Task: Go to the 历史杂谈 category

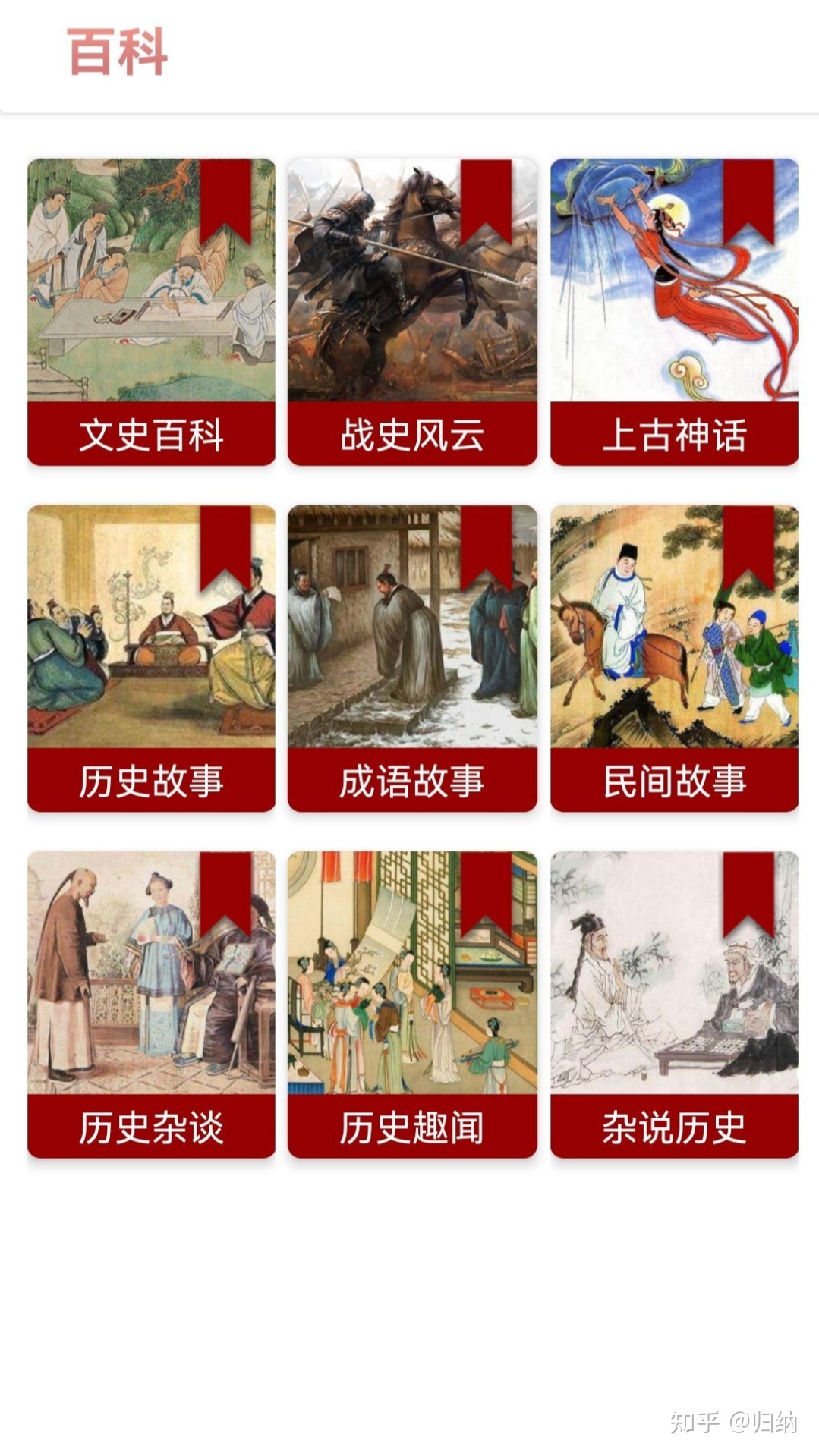Action: [151, 1004]
